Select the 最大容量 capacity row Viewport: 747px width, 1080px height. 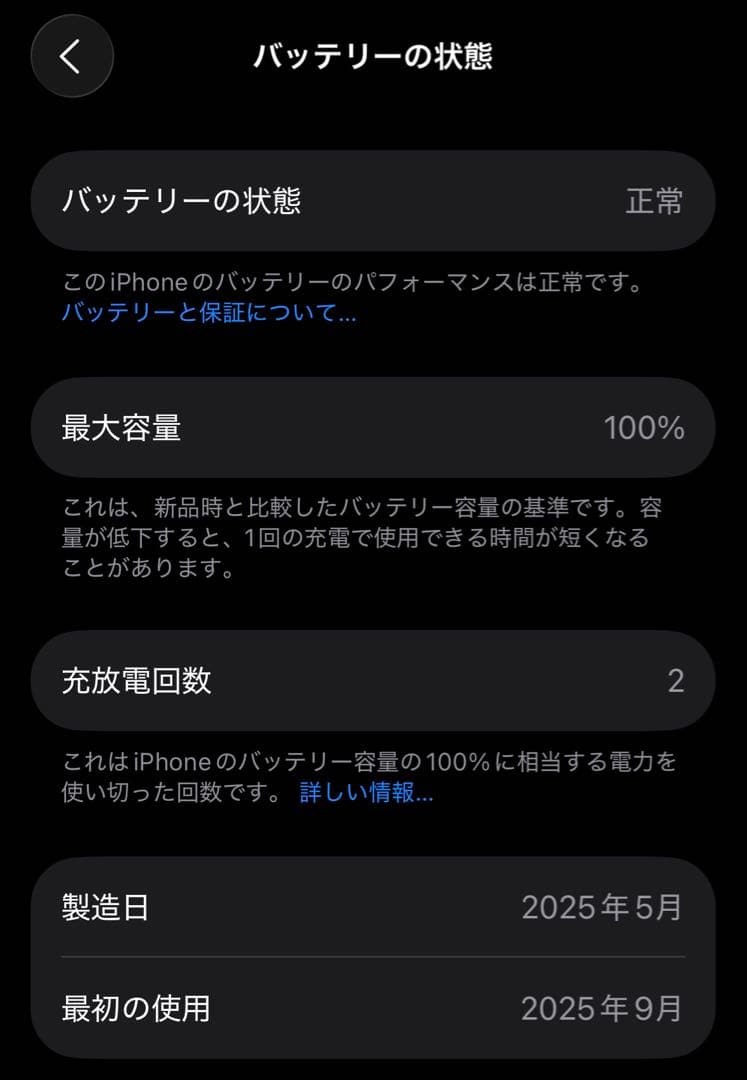click(373, 428)
